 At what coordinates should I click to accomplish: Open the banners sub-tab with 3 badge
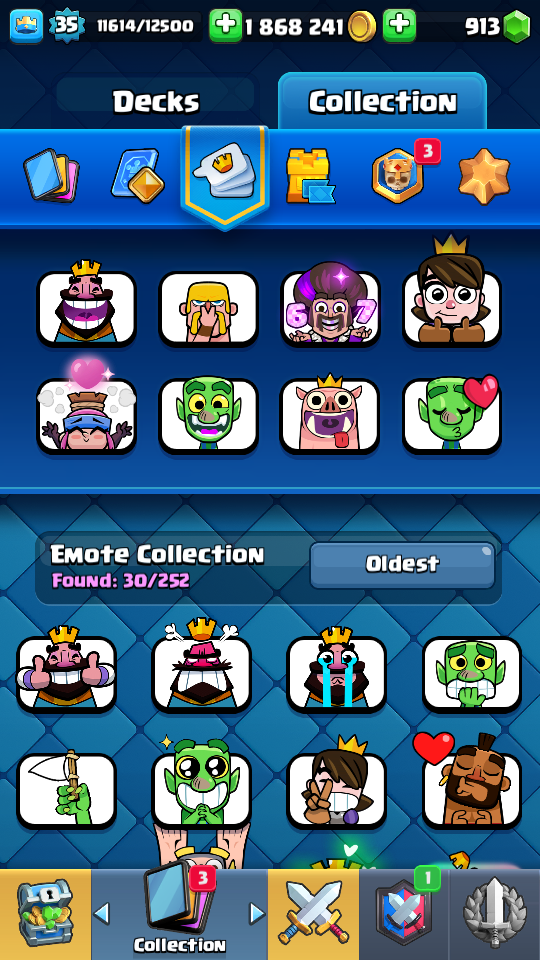click(399, 175)
